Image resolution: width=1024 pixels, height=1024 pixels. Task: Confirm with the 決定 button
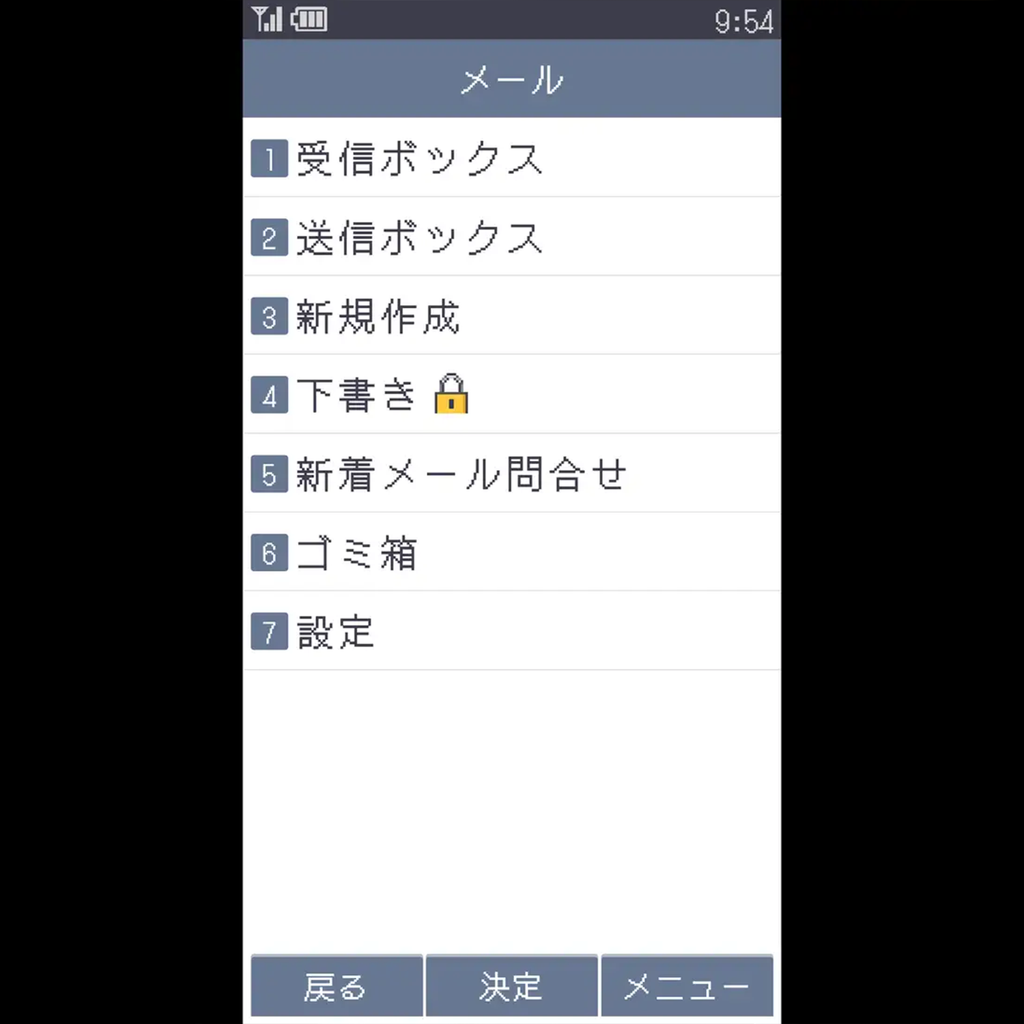click(x=511, y=987)
